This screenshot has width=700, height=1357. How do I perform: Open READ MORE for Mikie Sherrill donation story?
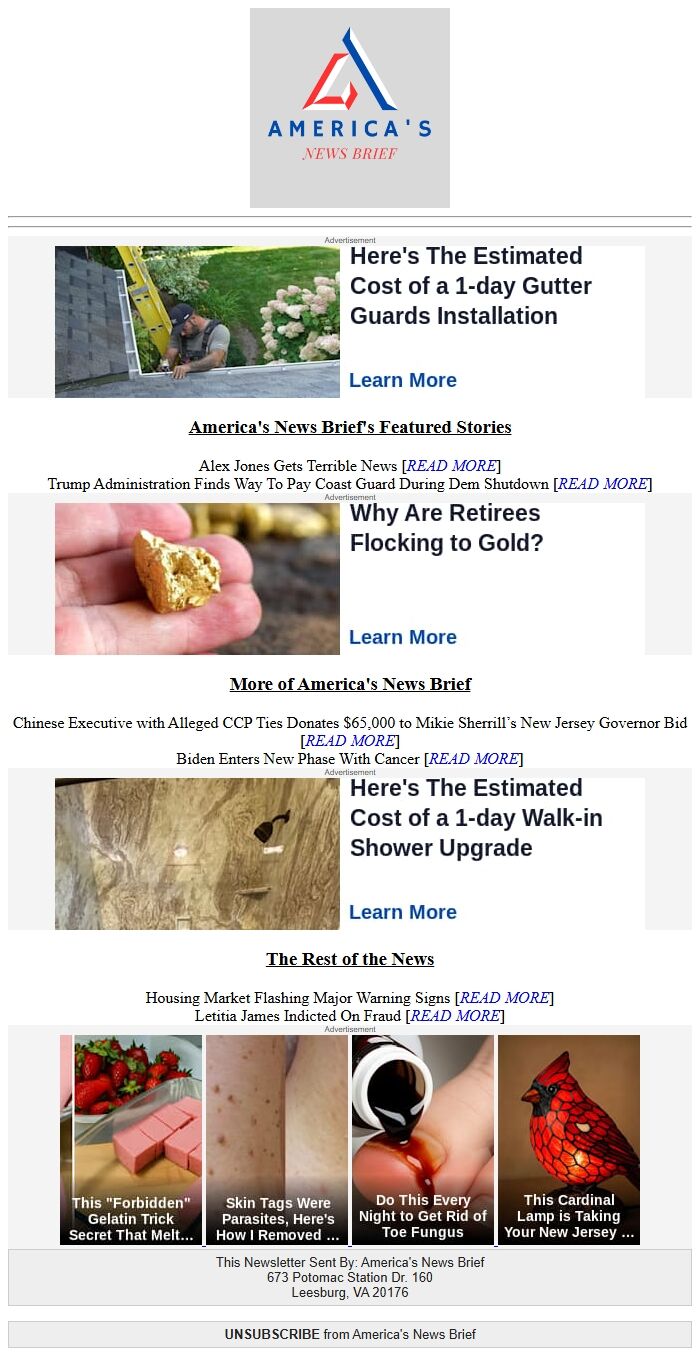pos(349,741)
